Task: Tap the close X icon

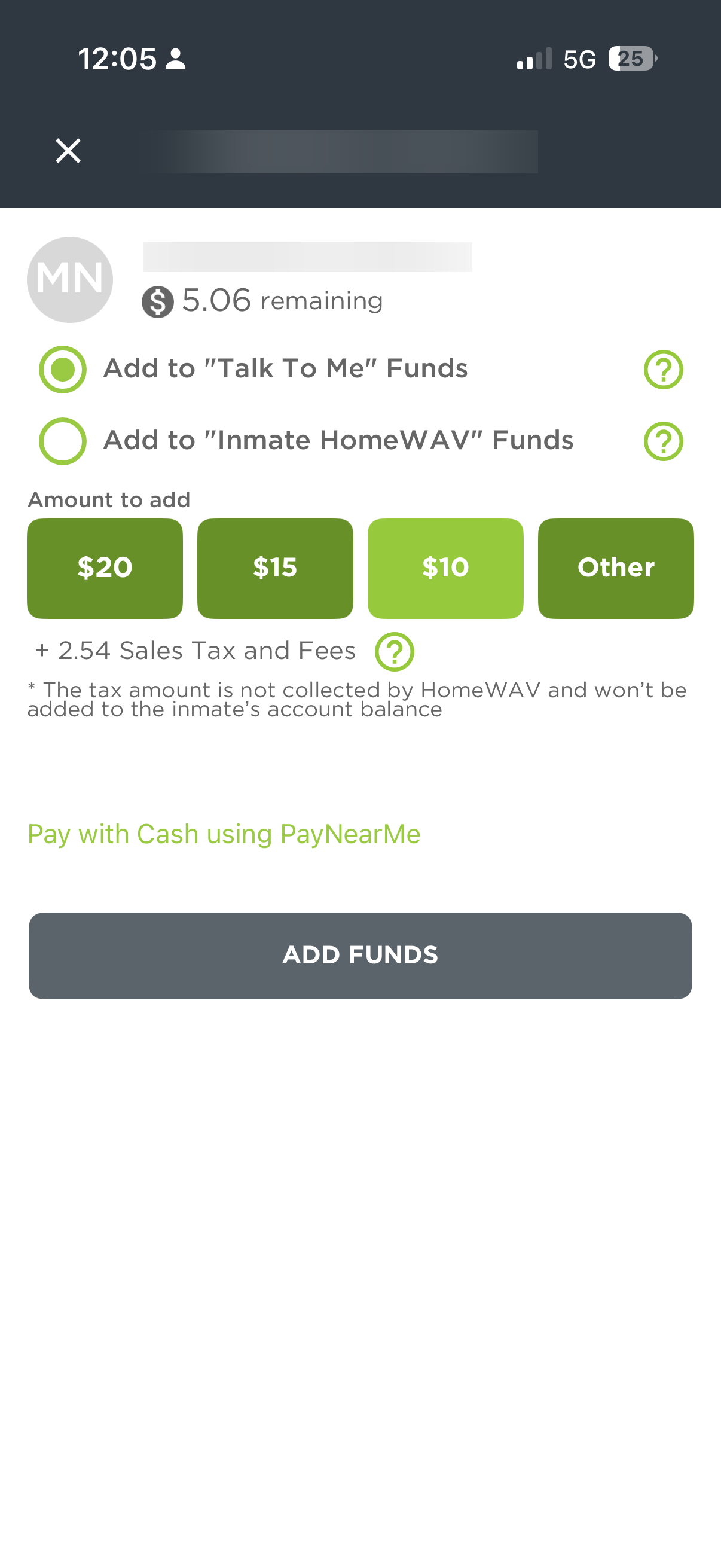Action: [68, 150]
